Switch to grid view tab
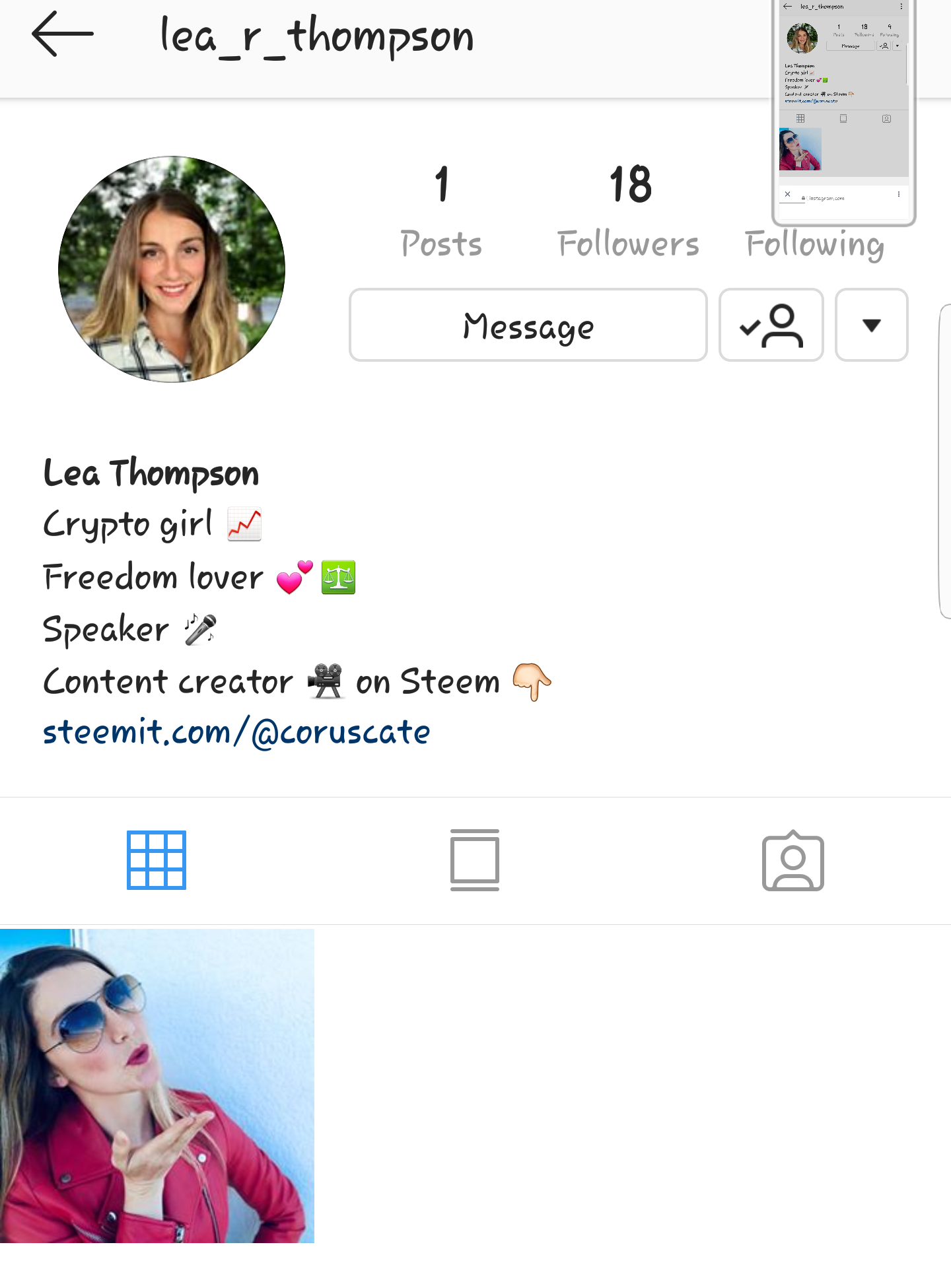951x1288 pixels. pos(157,860)
